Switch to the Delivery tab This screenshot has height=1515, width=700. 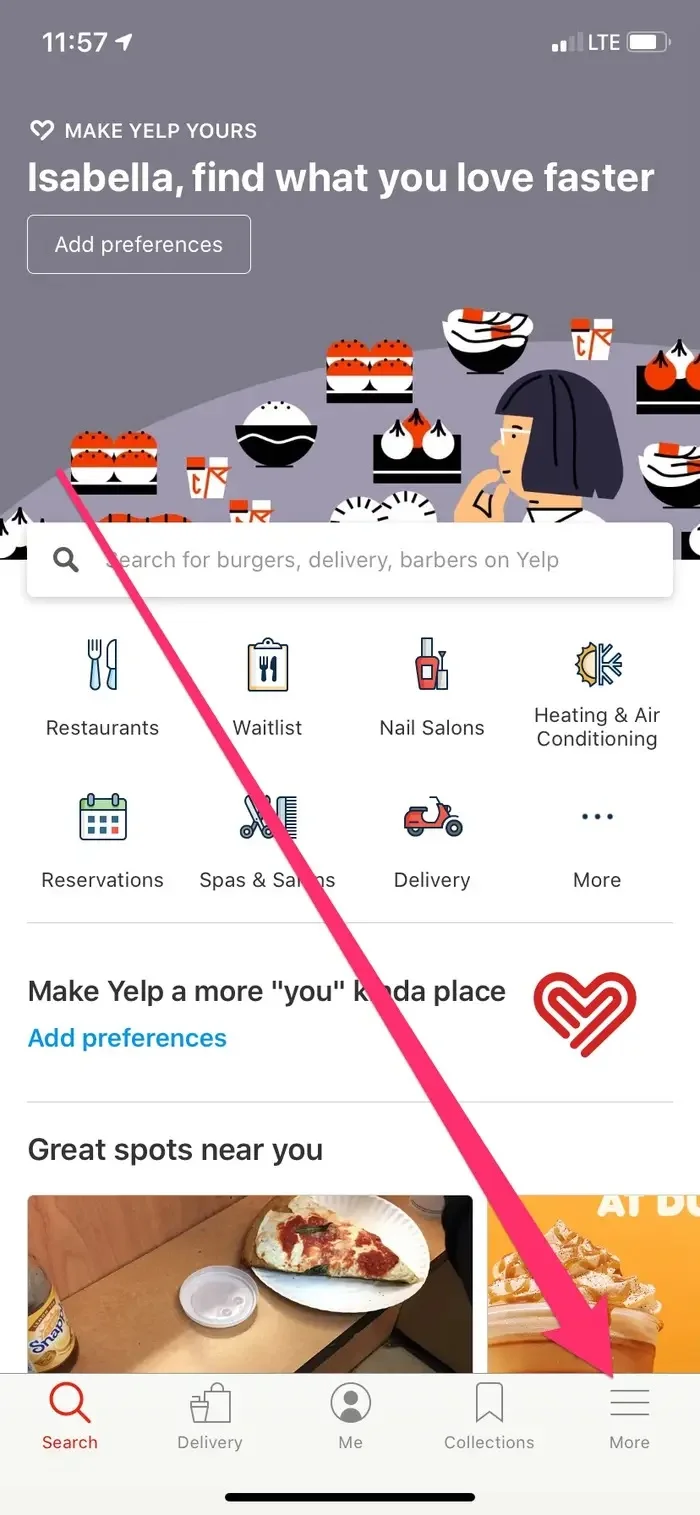click(x=210, y=1416)
